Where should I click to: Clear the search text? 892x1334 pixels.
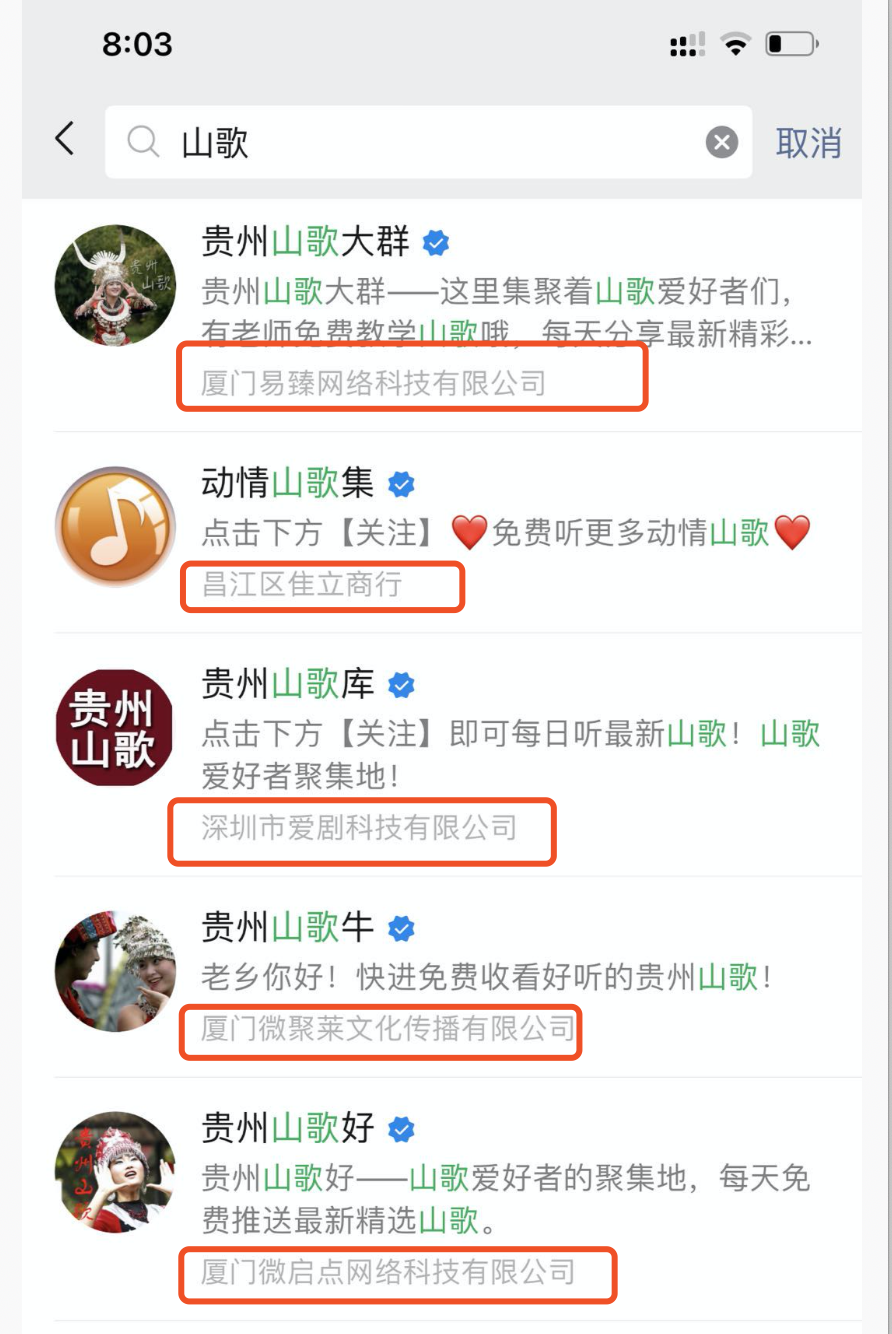(721, 143)
